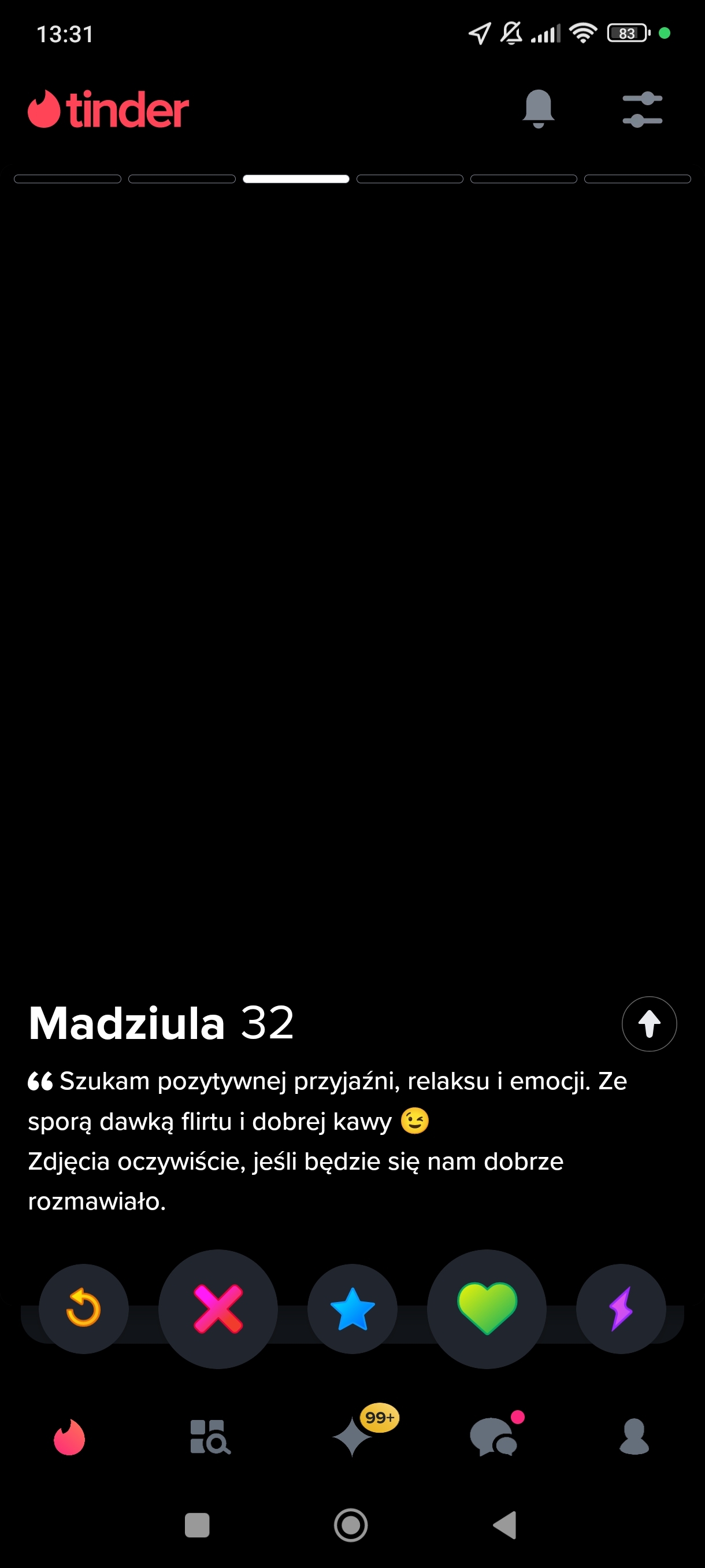Expand Madziula's full profile with arrow button
705x1568 pixels.
648,1023
